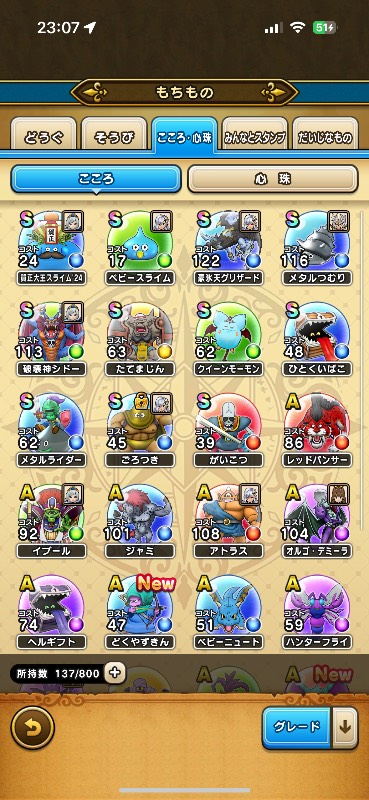Screen dimensions: 369x800
Task: Go back with the round arrow button
Action: tap(33, 727)
